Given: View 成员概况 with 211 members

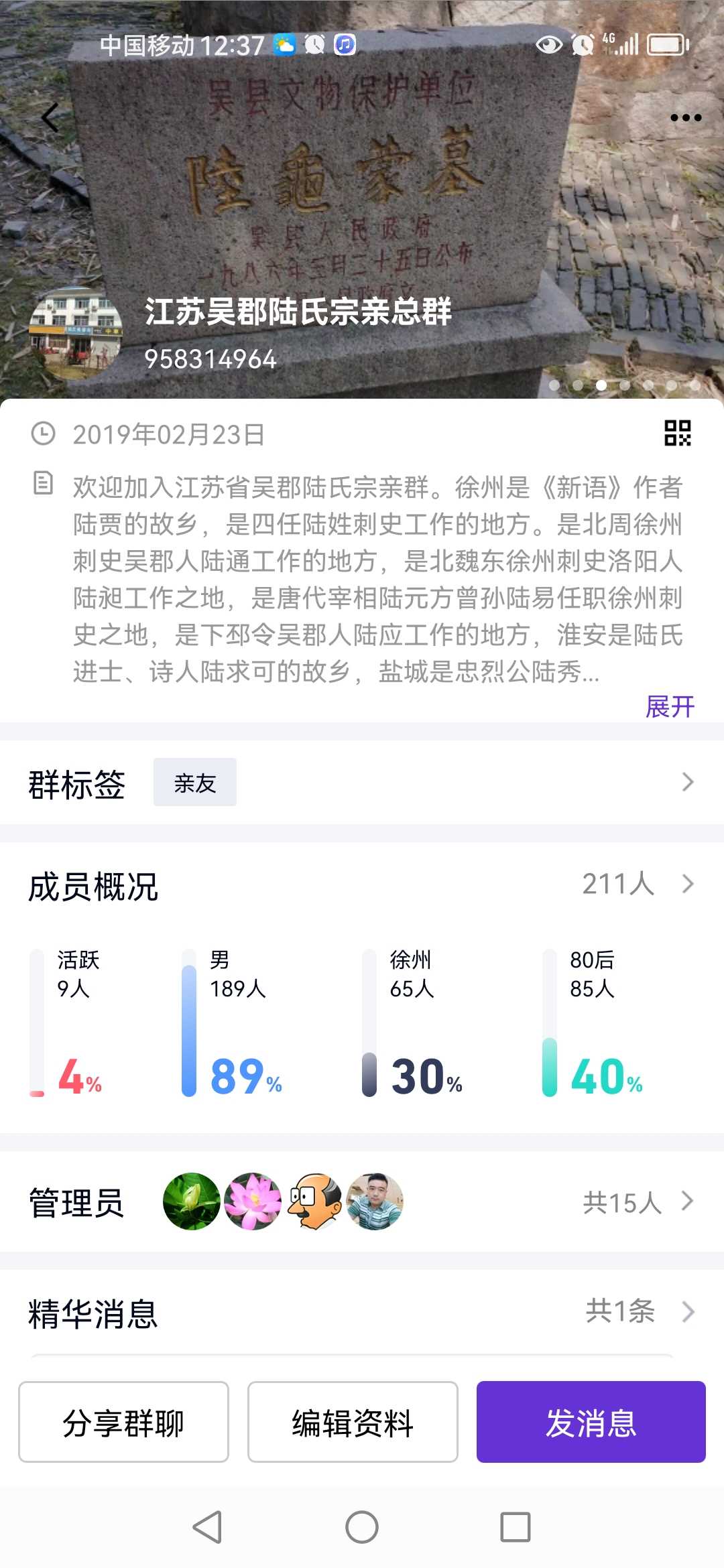Looking at the screenshot, I should click(362, 885).
